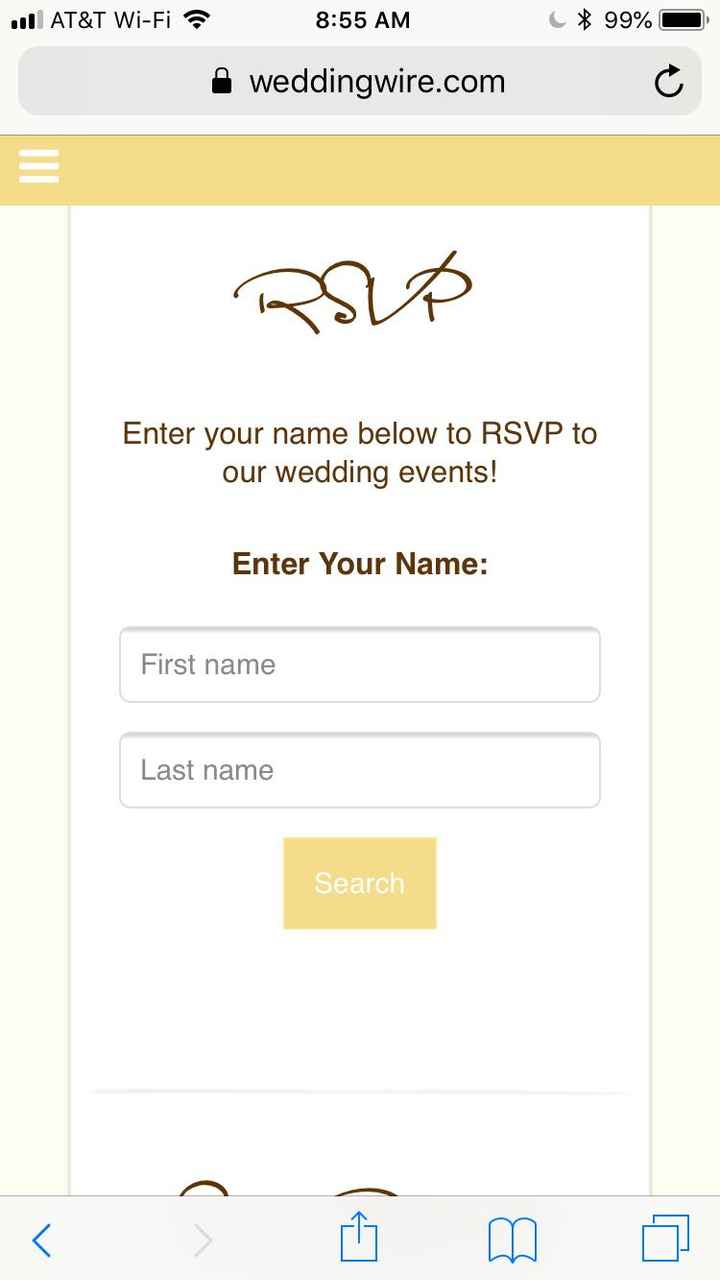Tap the reload page icon
The height and width of the screenshot is (1280, 720).
pos(668,82)
